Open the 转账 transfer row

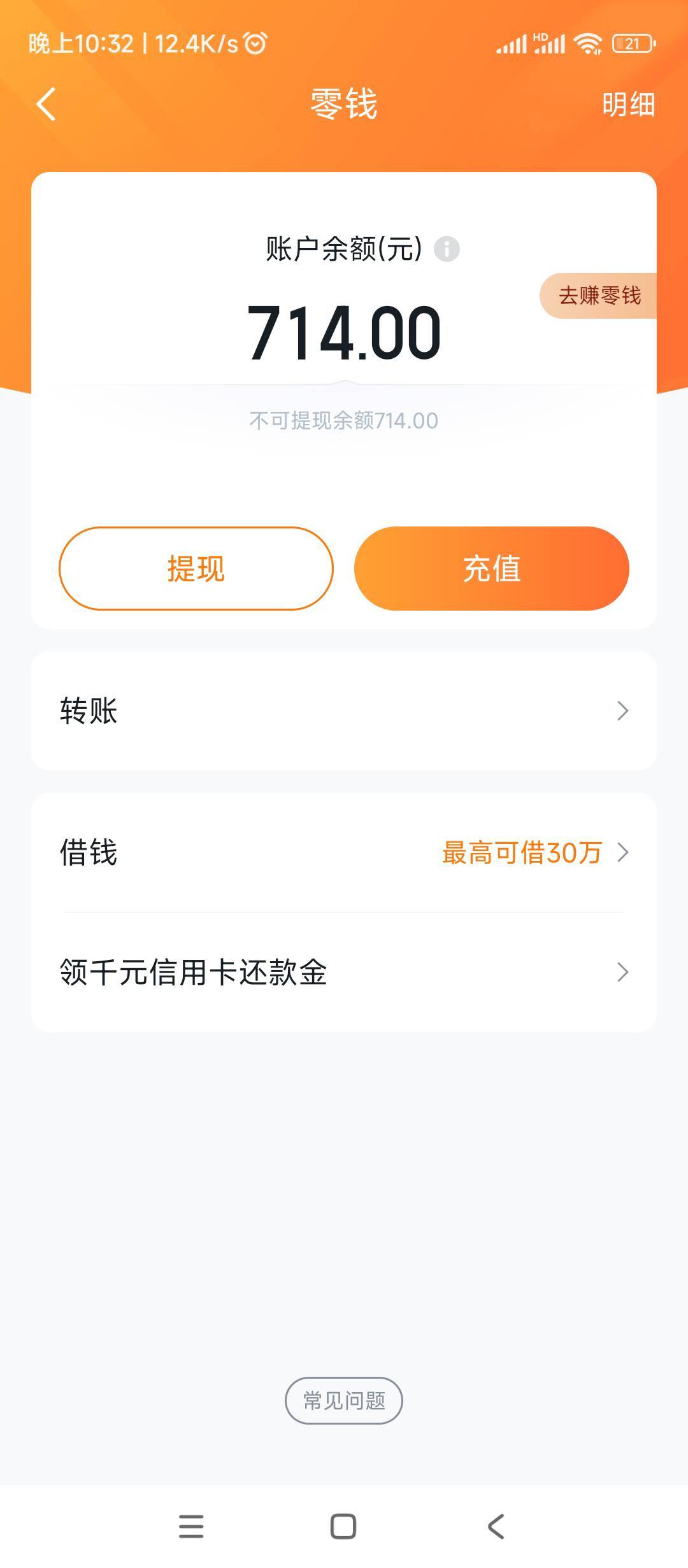pos(344,711)
